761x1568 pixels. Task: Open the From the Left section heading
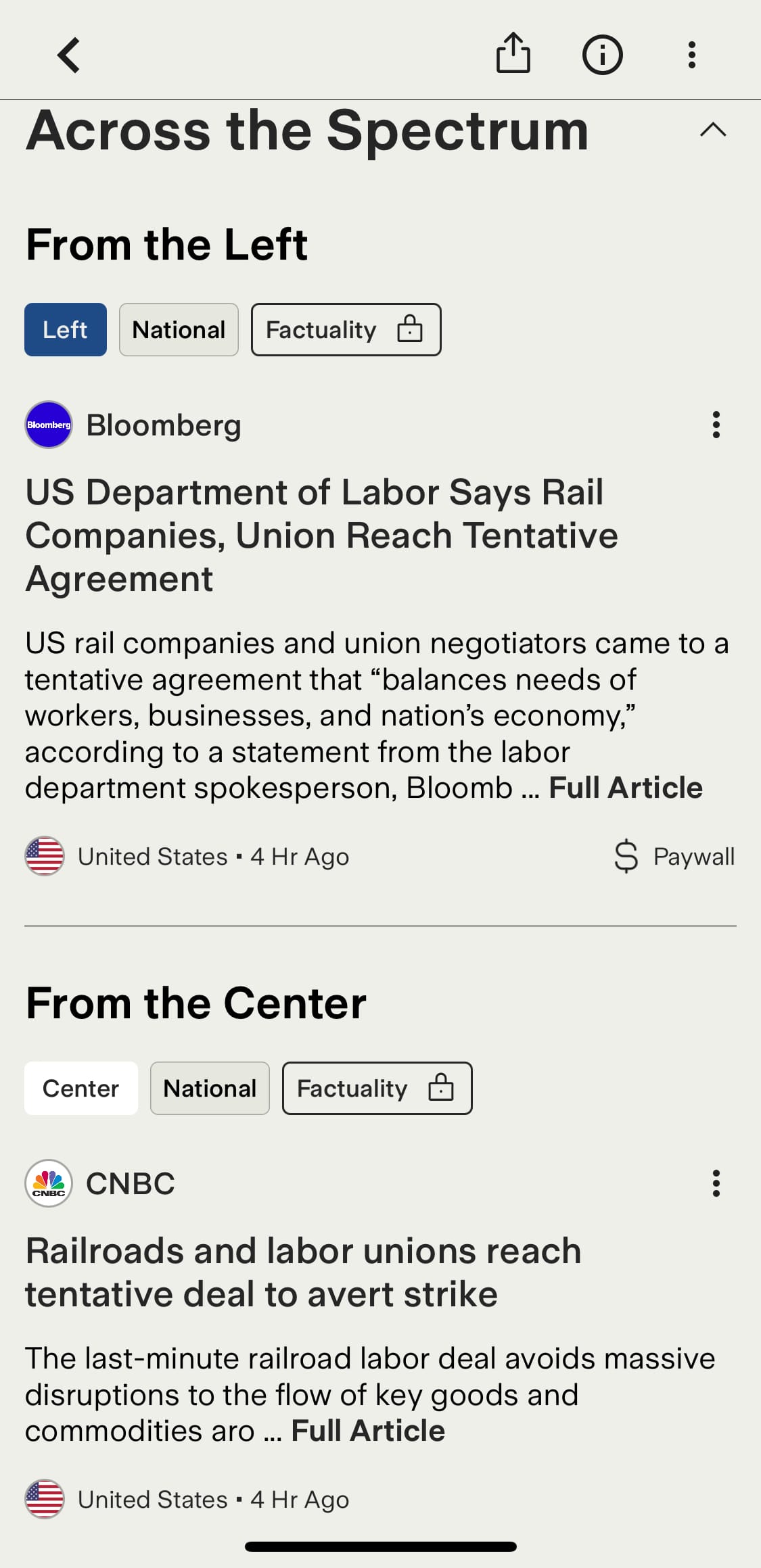tap(166, 245)
